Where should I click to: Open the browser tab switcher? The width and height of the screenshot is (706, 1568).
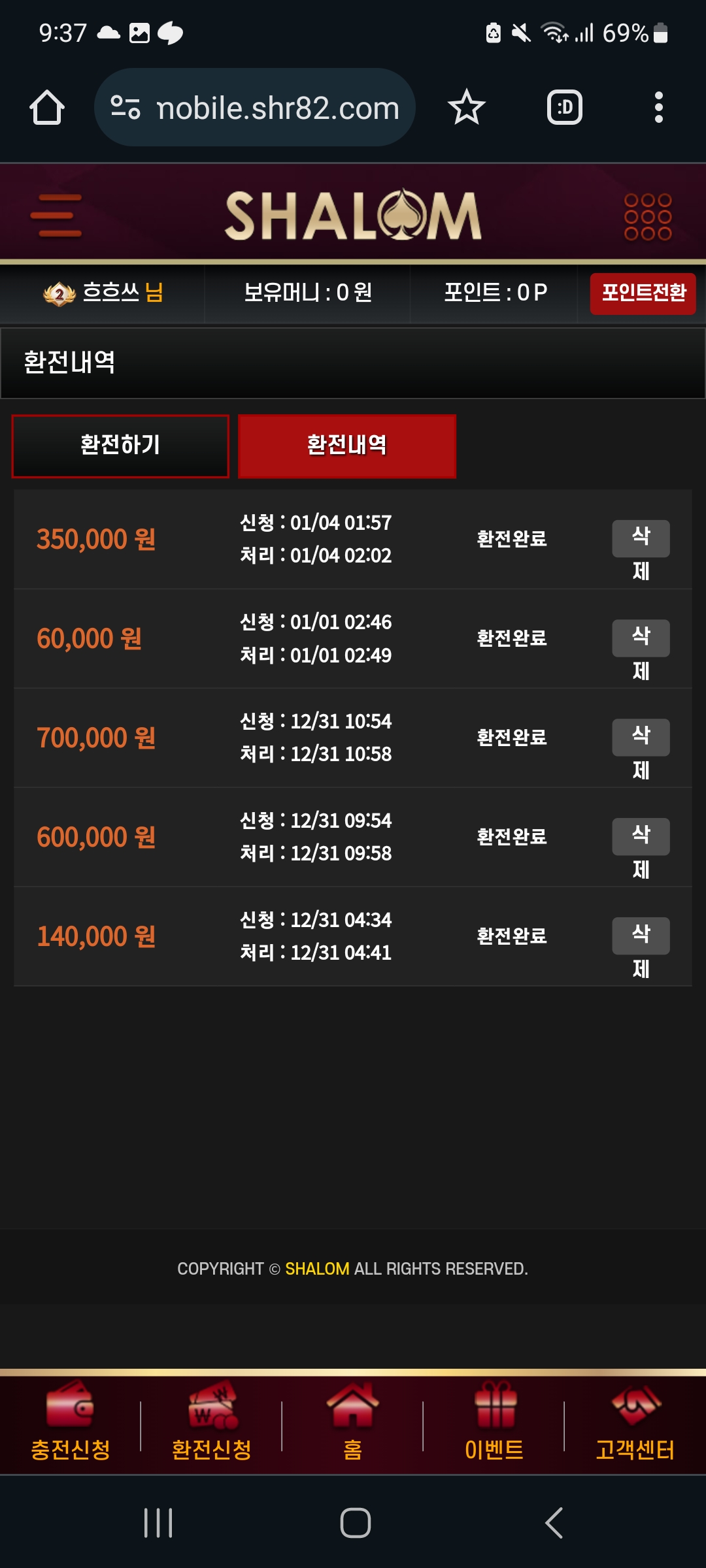[565, 108]
